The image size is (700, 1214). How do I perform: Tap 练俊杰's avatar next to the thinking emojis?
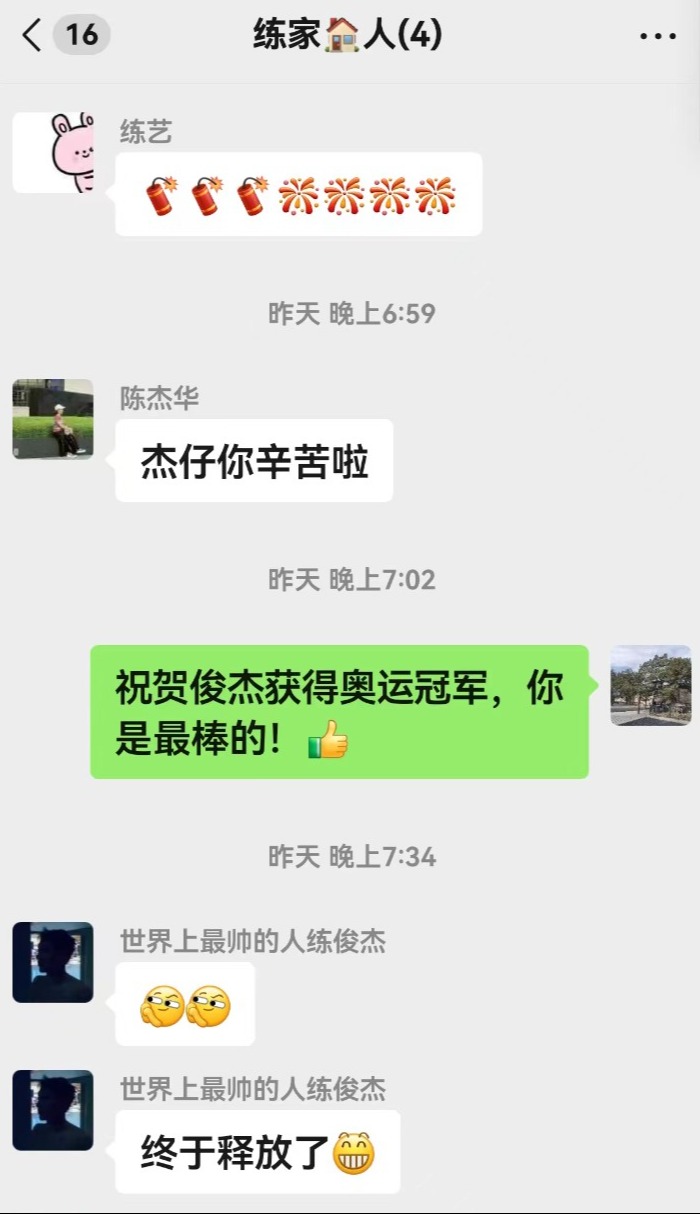tap(53, 962)
